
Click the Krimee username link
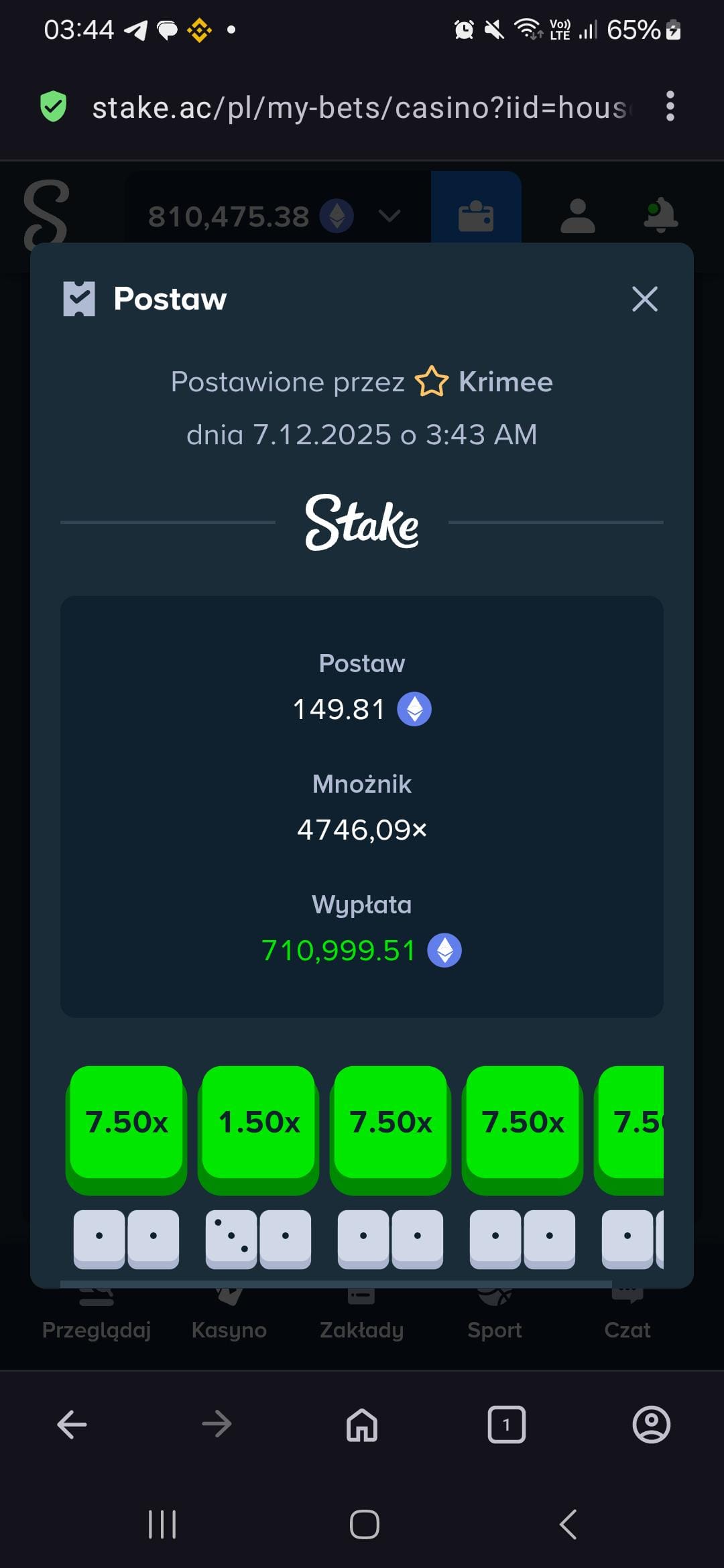(x=505, y=381)
